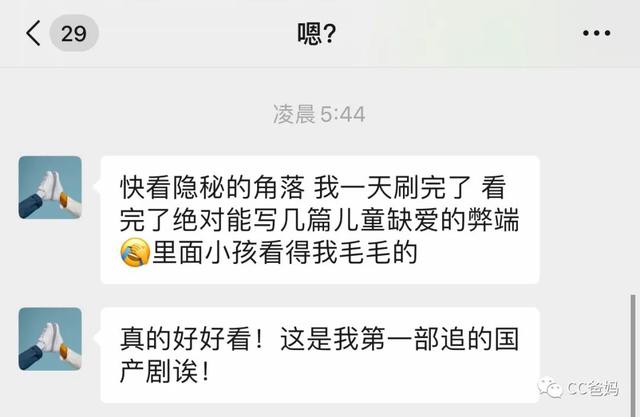
Task: Open sender's avatar beside the 快看隐秘的角落 message
Action: 50,187
